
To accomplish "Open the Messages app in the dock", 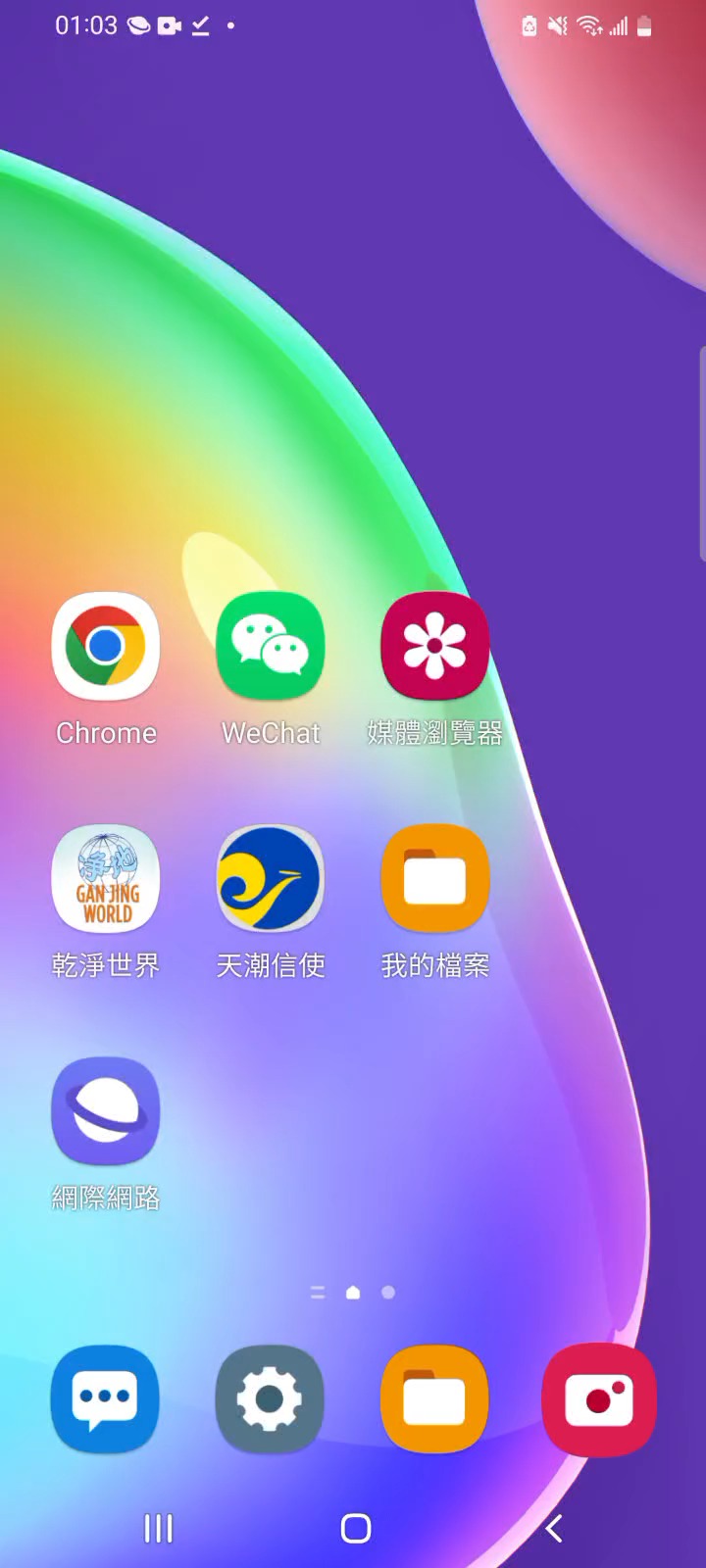I will coord(105,1398).
